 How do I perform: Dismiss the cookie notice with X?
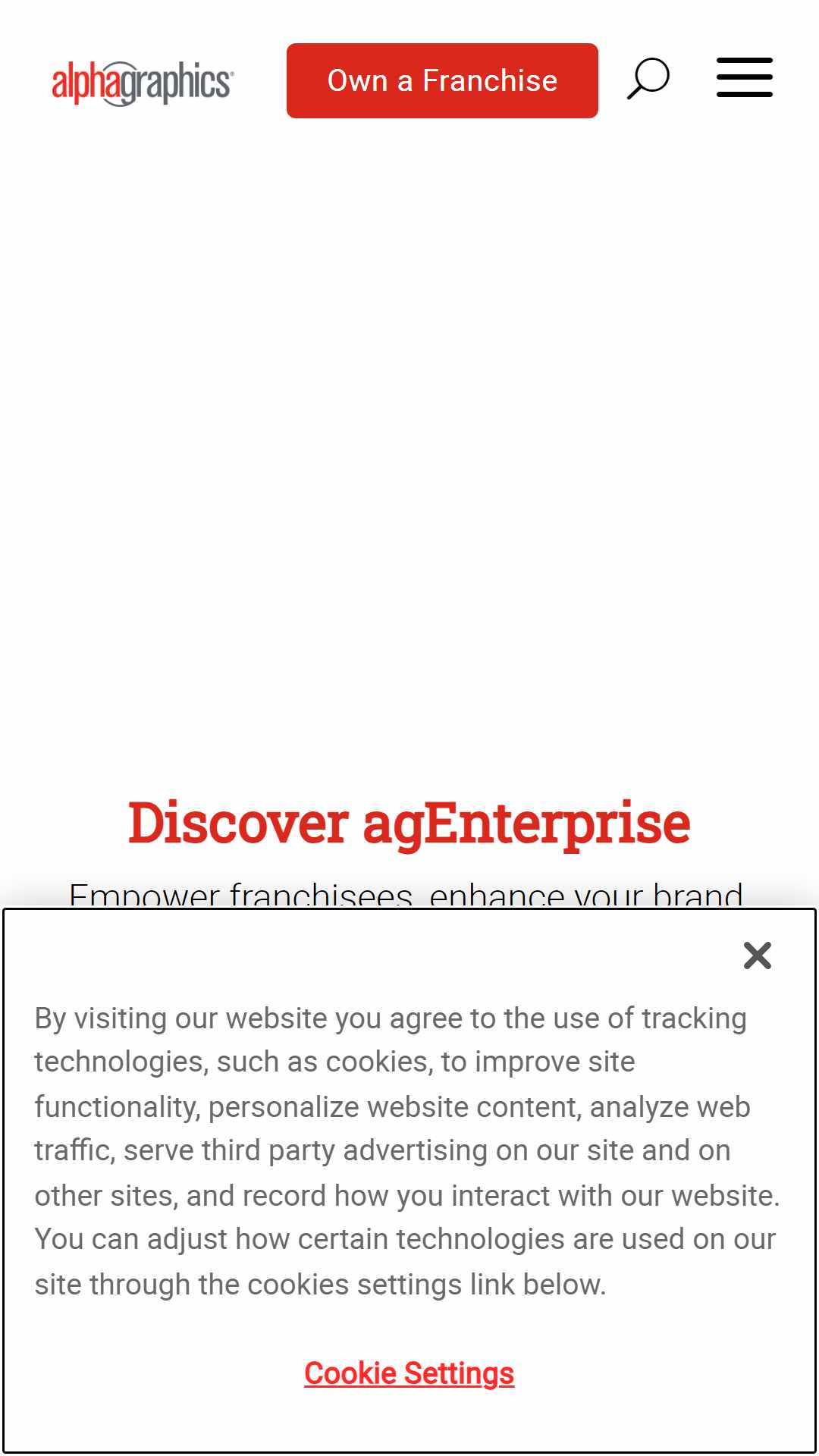[x=757, y=955]
